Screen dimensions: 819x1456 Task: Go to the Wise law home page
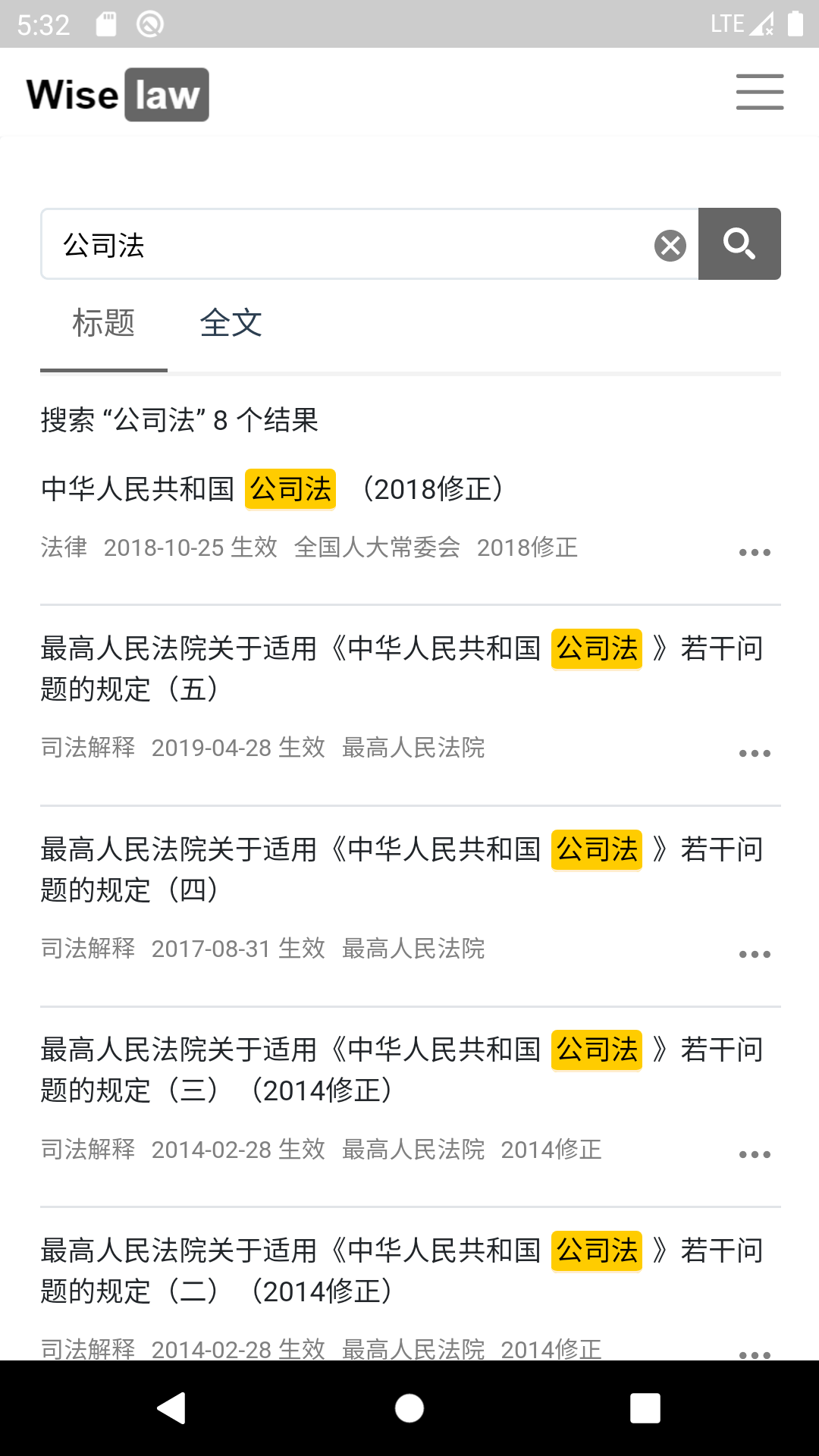118,95
